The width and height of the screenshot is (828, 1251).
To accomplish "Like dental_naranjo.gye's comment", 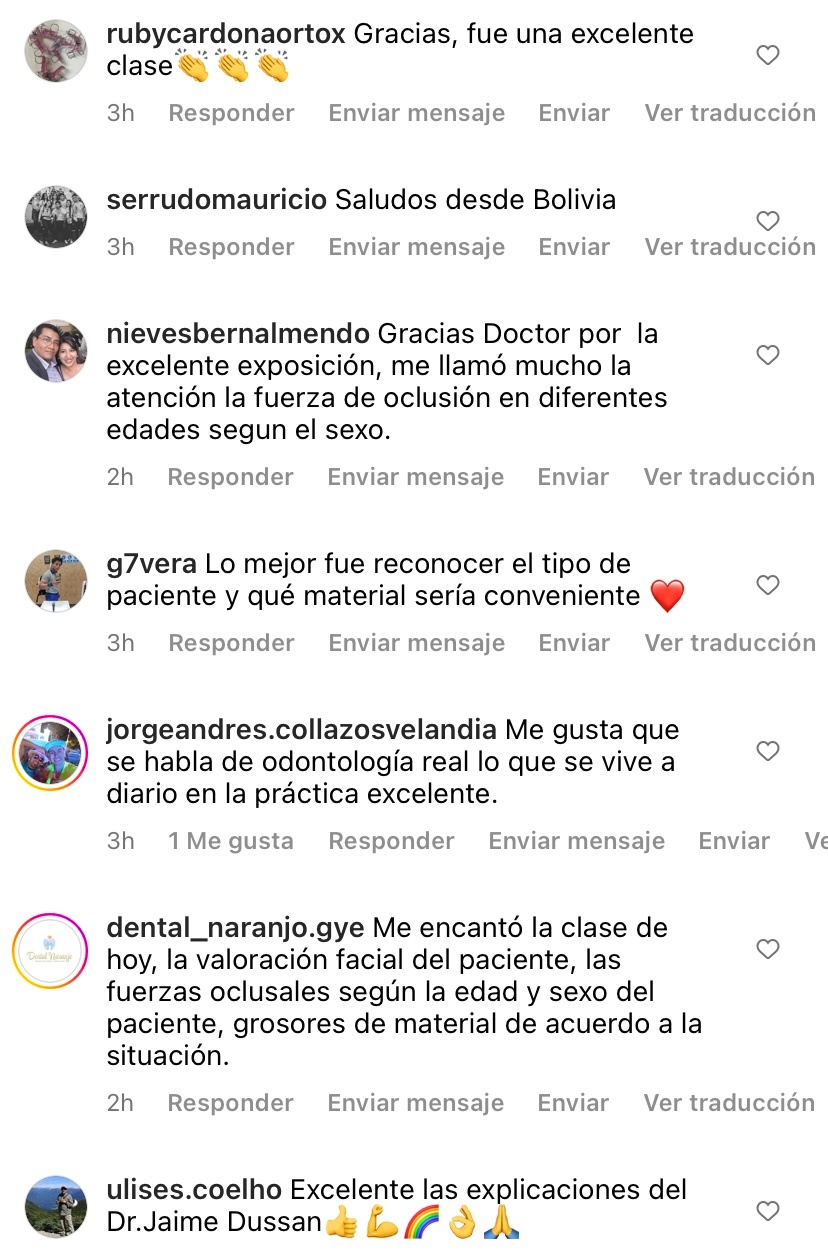I will pos(767,949).
